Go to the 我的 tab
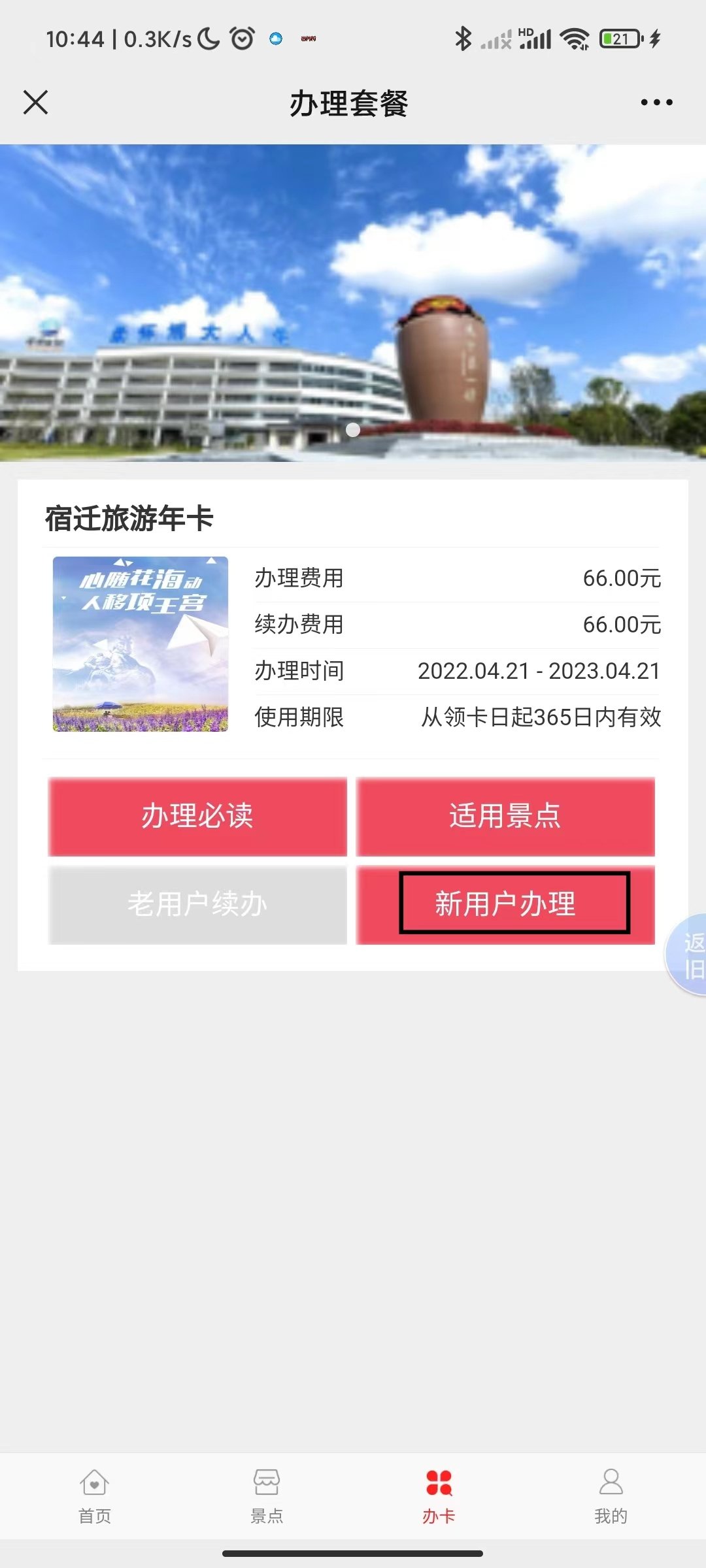 [x=611, y=1496]
